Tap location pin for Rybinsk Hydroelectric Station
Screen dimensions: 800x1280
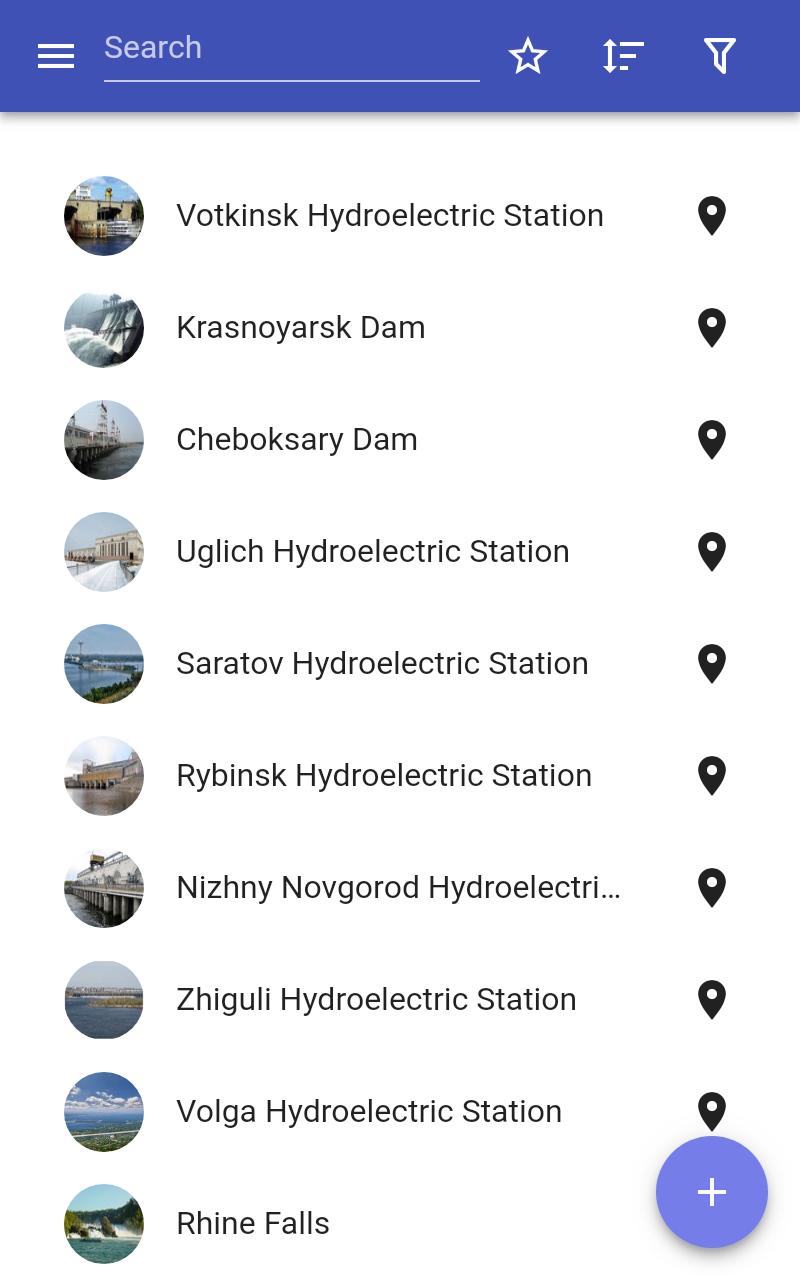711,776
